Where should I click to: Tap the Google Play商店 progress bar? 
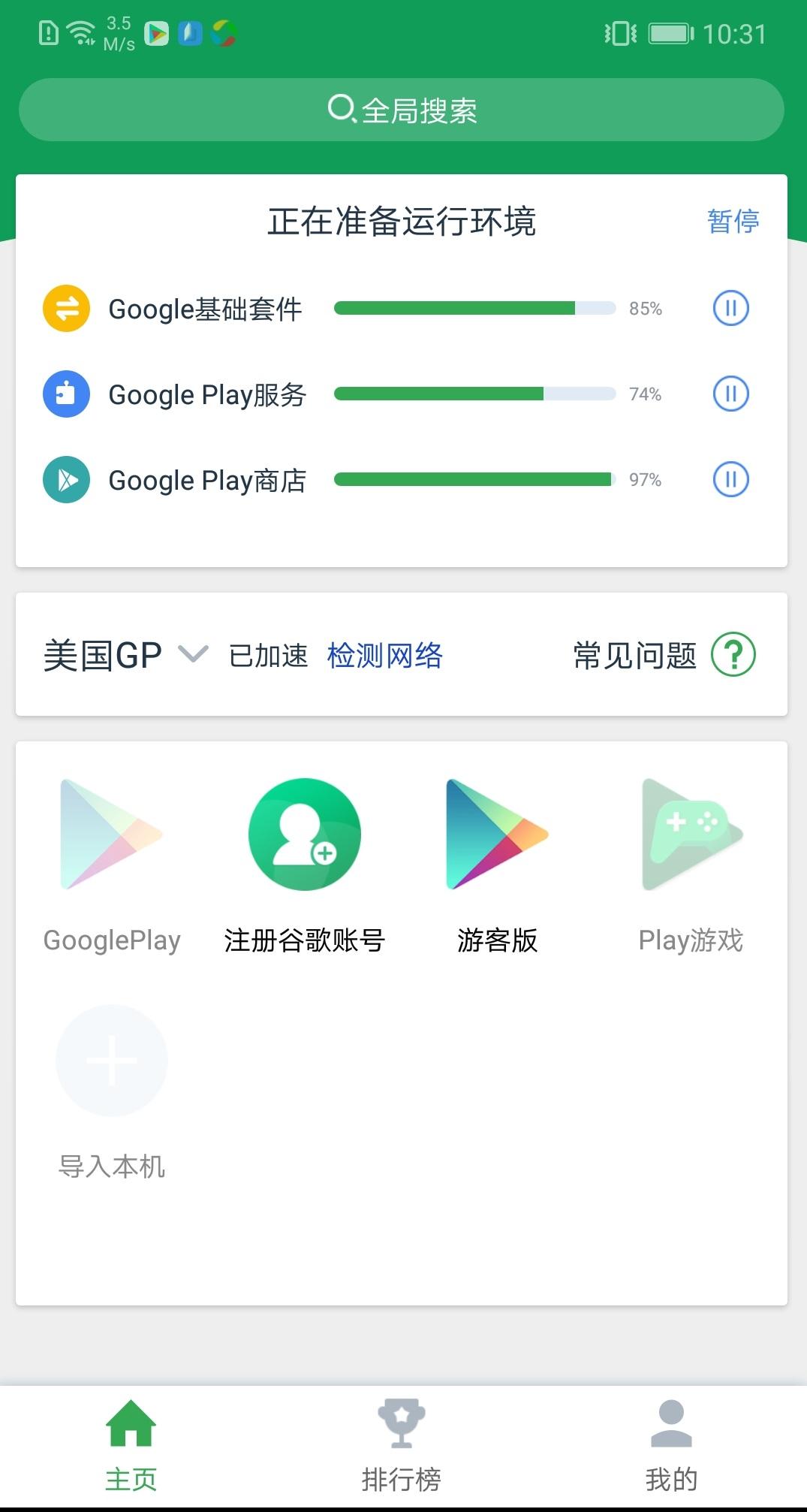474,479
